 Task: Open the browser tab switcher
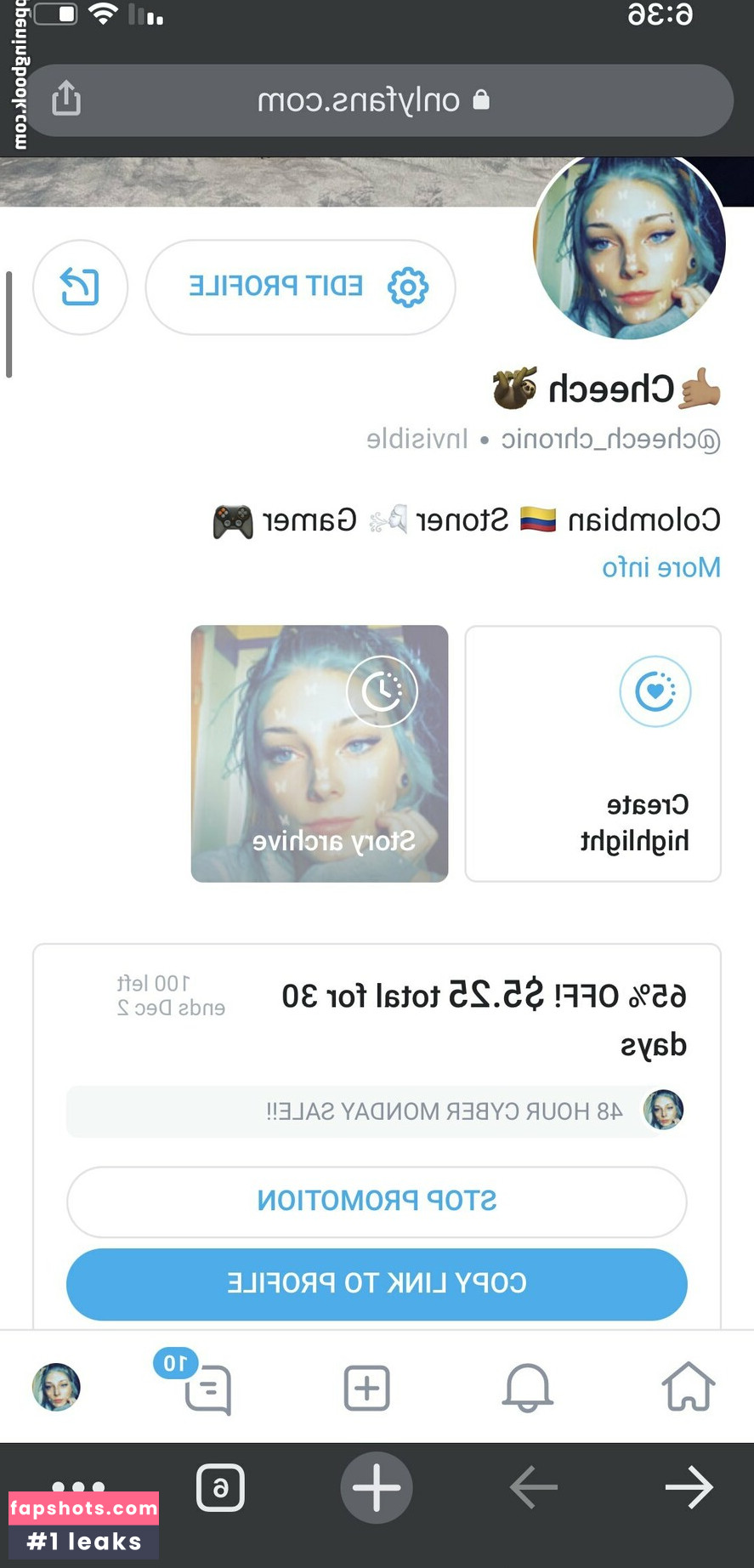(x=220, y=1487)
